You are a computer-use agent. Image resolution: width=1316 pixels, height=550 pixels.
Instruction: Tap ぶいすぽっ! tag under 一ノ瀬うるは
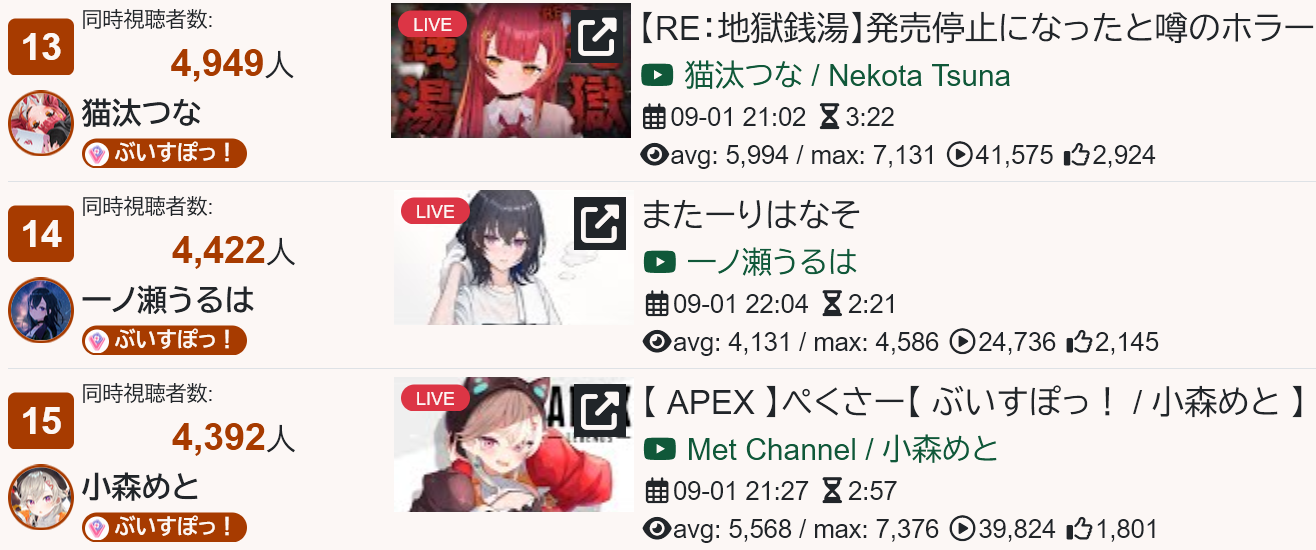pos(165,340)
